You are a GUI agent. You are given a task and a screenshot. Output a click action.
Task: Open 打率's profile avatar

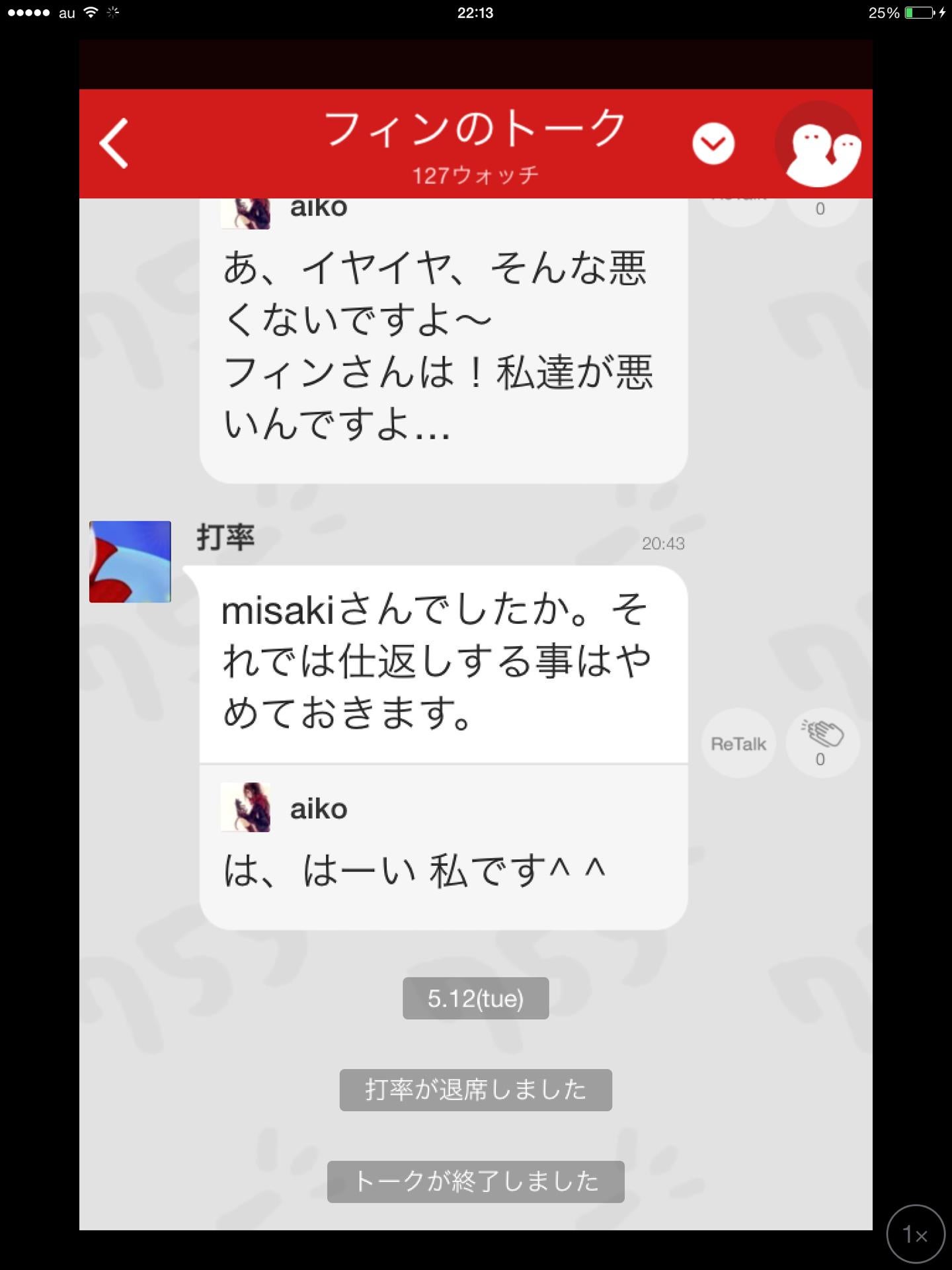(128, 561)
